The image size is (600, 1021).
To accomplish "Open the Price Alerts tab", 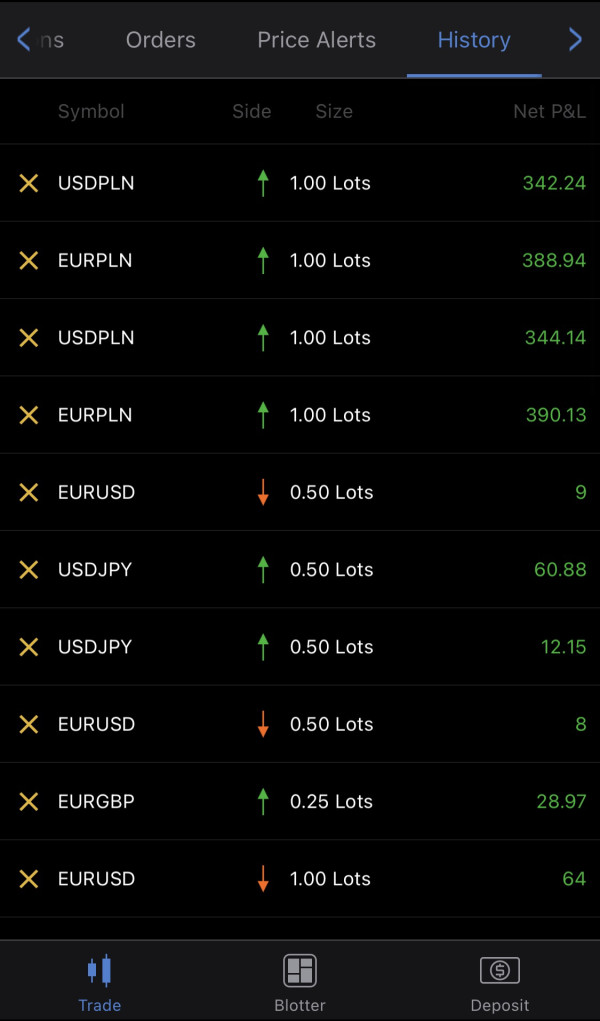I will (316, 40).
